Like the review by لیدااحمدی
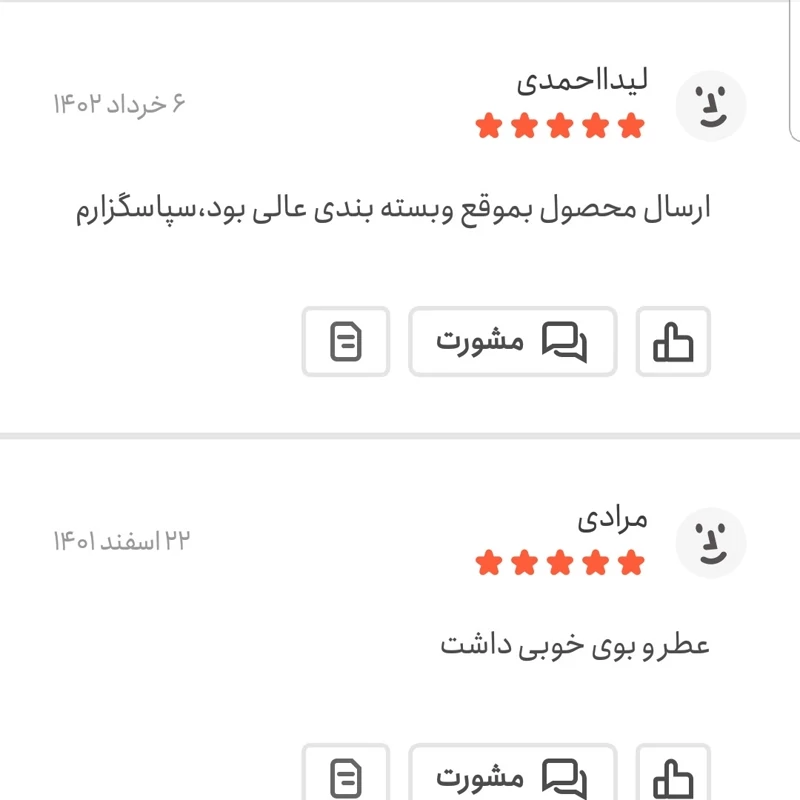 click(x=673, y=342)
